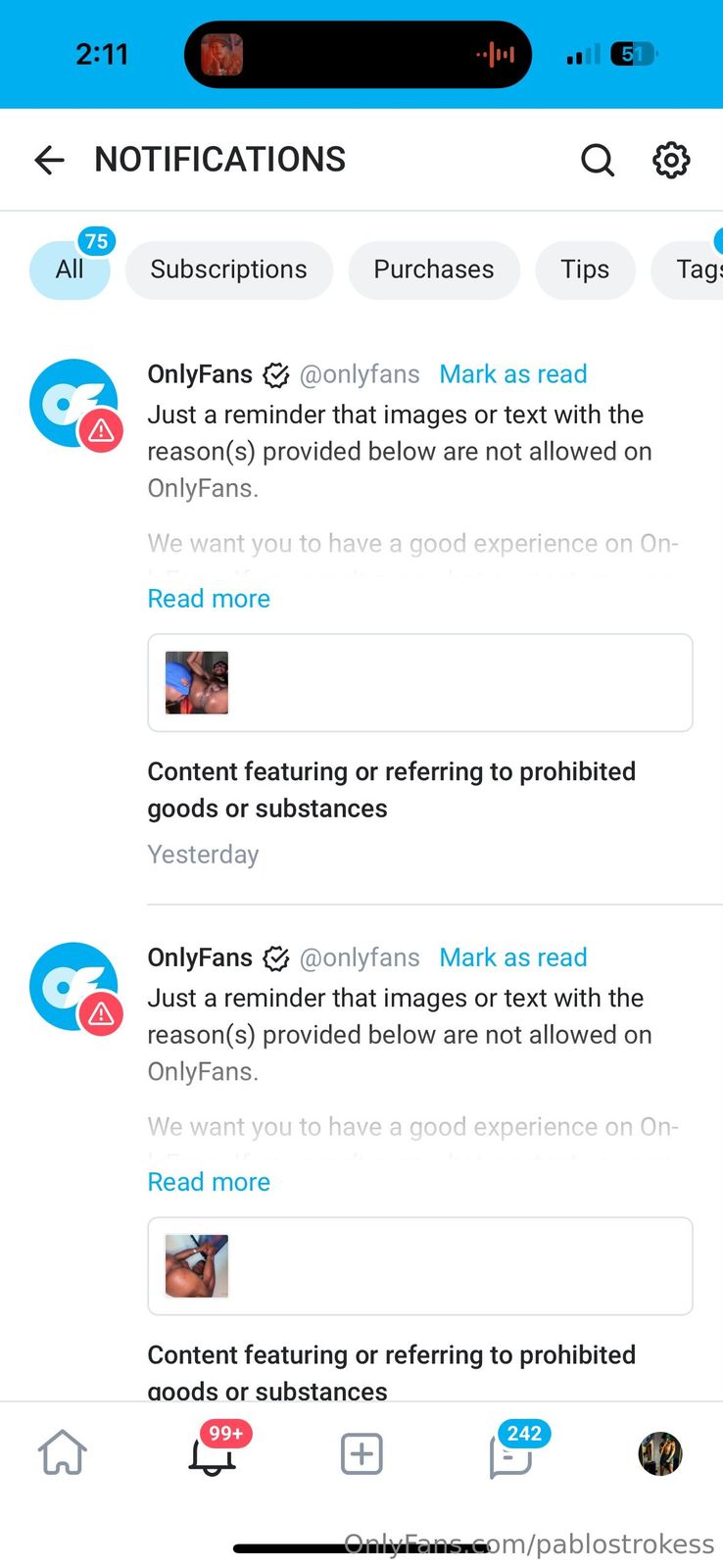
Task: Create a new post
Action: click(361, 1453)
